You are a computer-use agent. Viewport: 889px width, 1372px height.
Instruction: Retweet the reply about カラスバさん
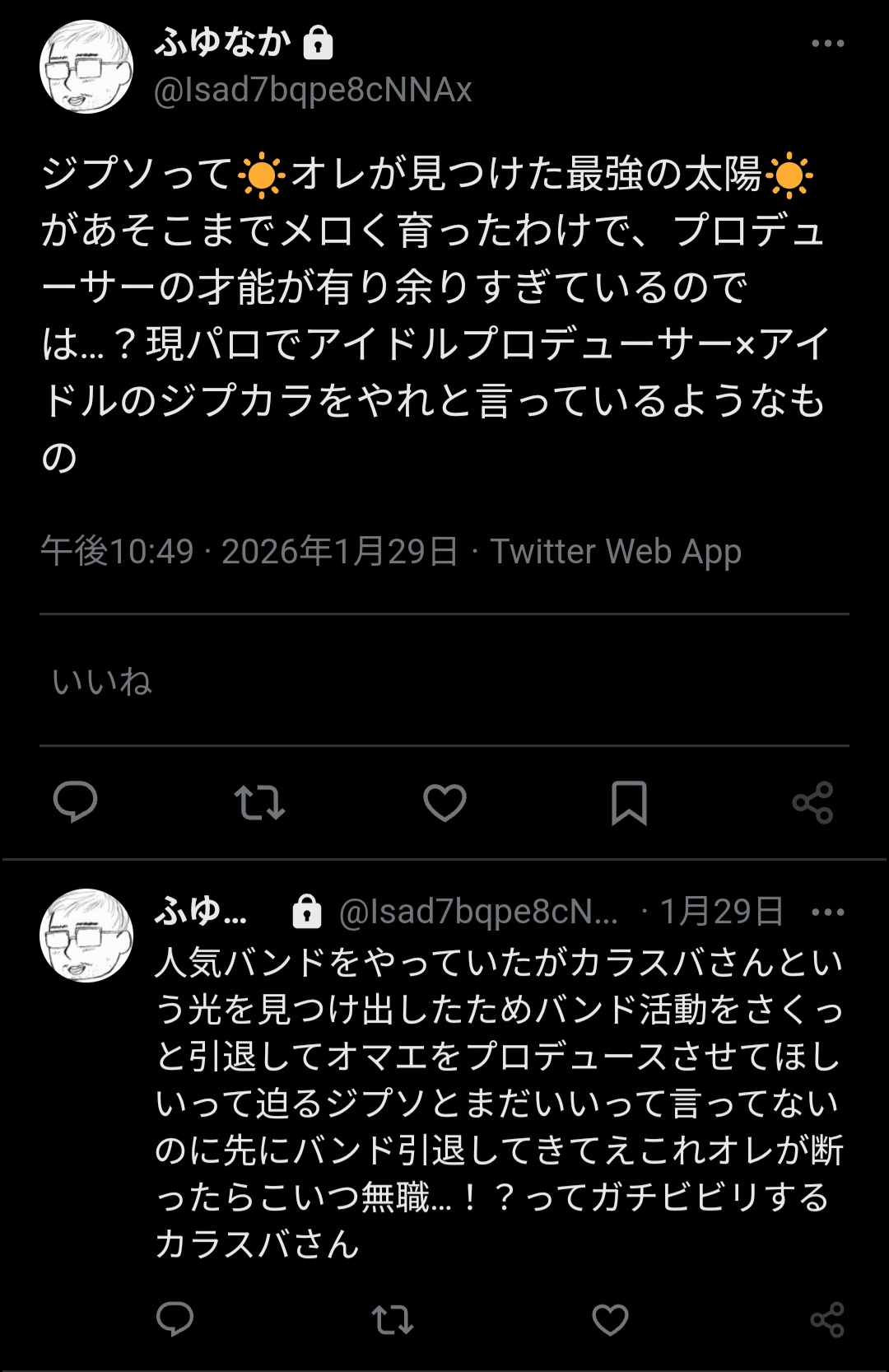point(392,1319)
